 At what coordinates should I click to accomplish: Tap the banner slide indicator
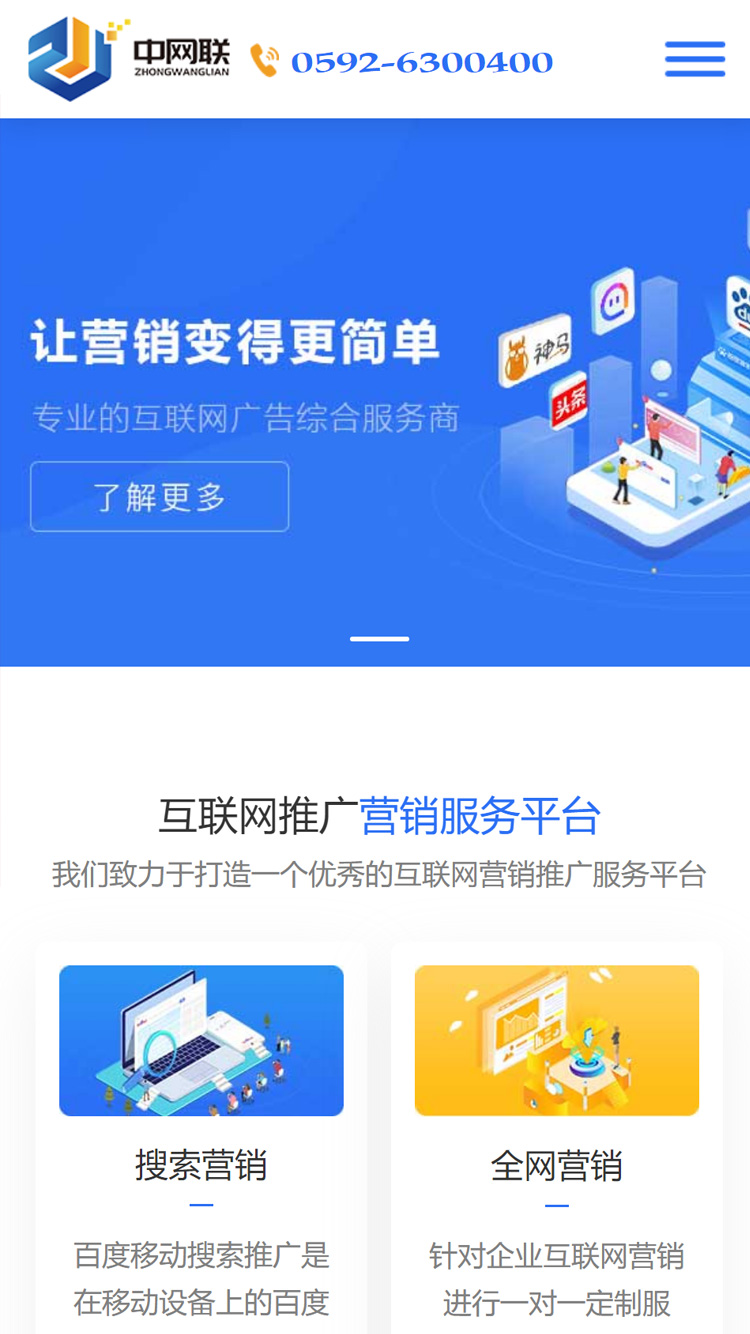379,638
